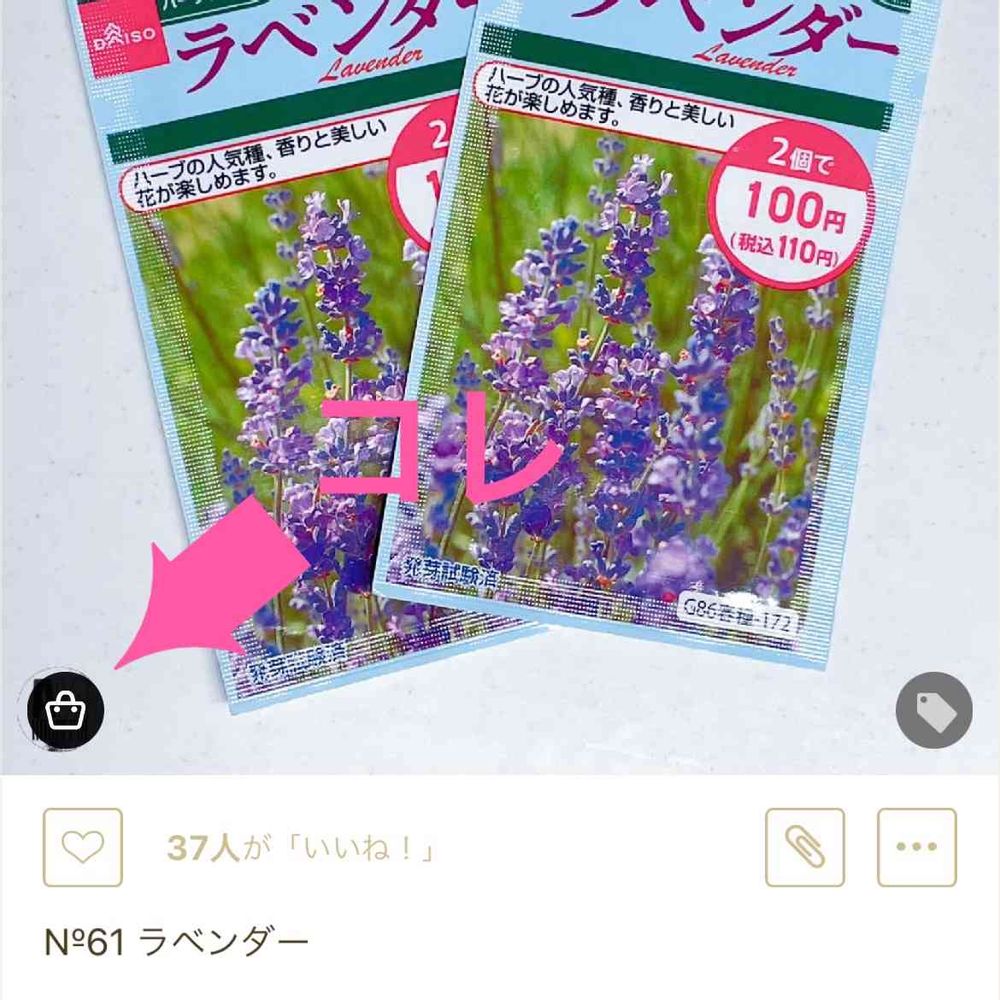This screenshot has width=1000, height=1000.
Task: View the 37 people who liked this
Action: (300, 849)
